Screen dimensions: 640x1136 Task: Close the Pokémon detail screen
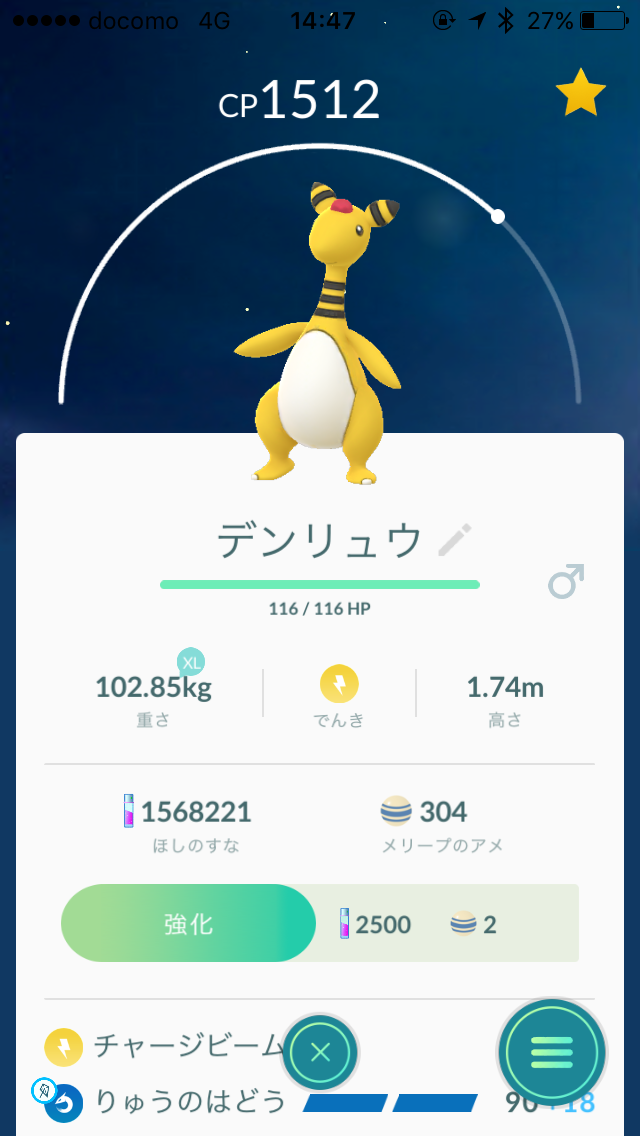coord(320,1052)
